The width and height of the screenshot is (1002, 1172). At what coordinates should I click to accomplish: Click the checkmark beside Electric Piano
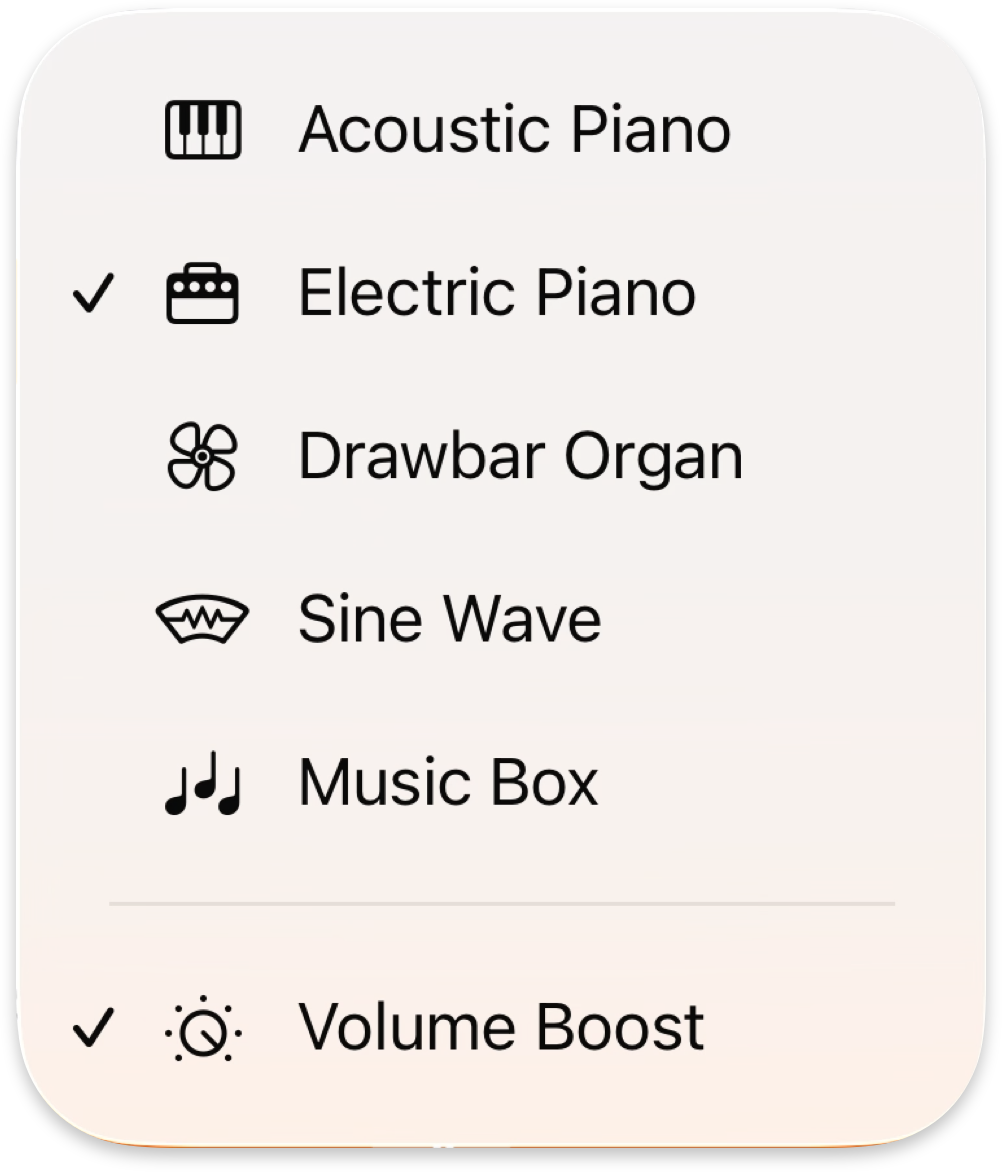pyautogui.click(x=93, y=292)
